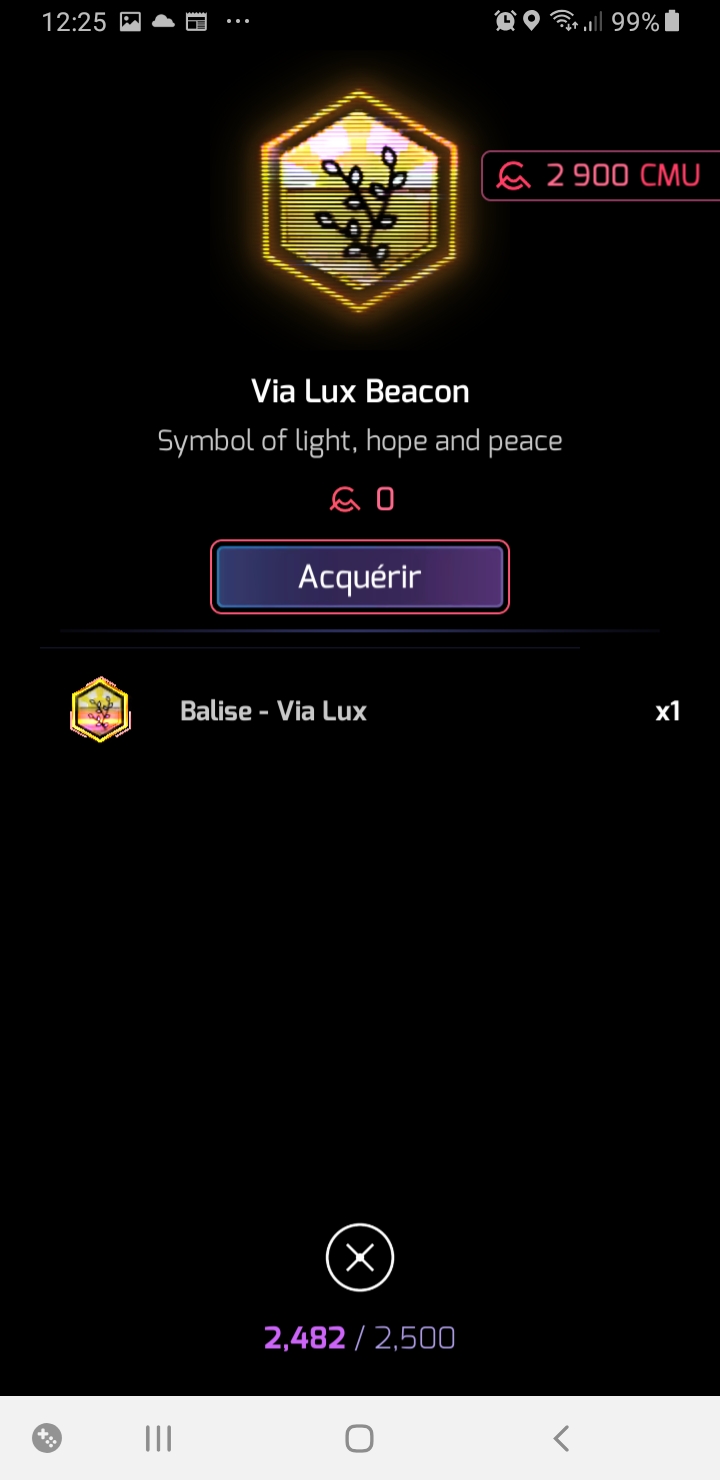Image resolution: width=720 pixels, height=1480 pixels.
Task: Go back with the system back button
Action: click(x=561, y=1438)
